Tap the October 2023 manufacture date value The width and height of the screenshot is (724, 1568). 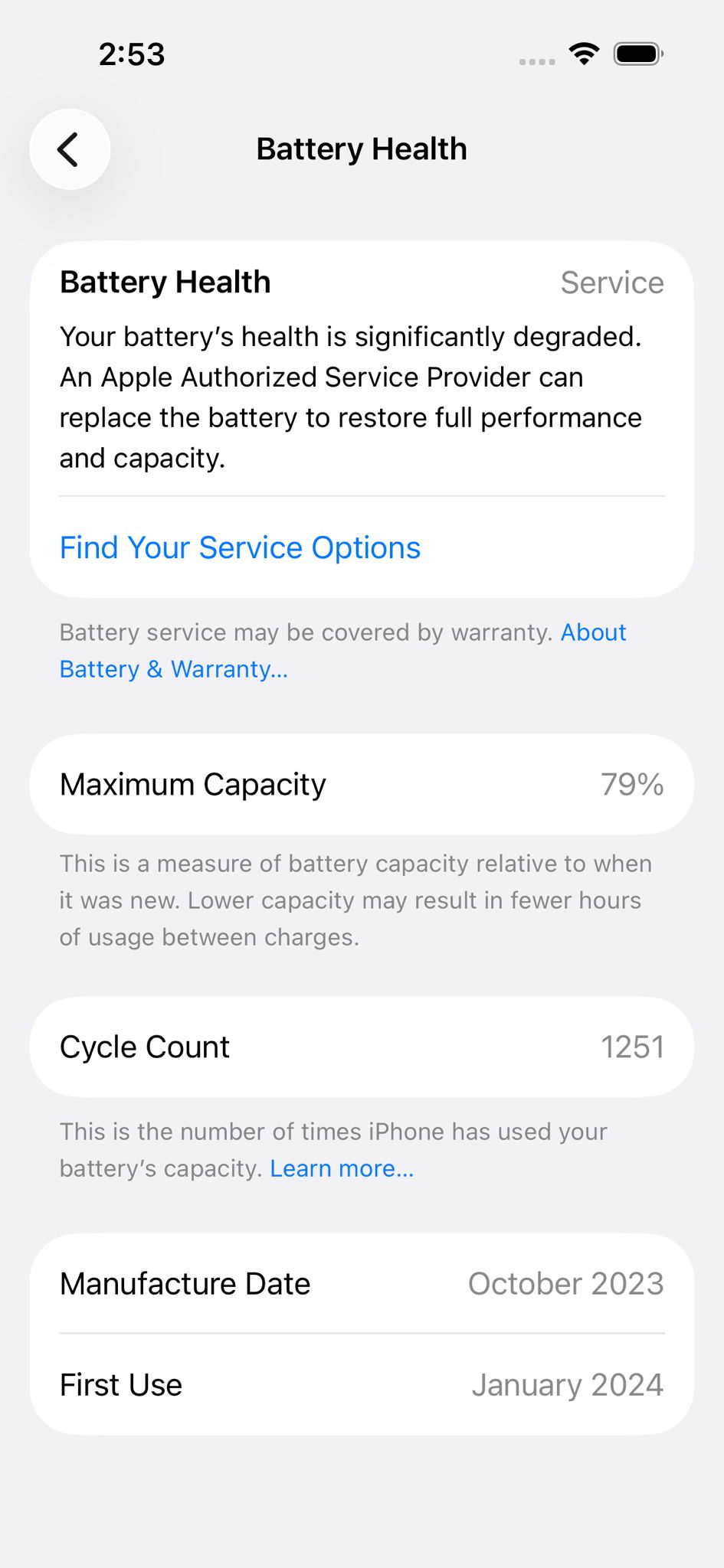tap(565, 1283)
